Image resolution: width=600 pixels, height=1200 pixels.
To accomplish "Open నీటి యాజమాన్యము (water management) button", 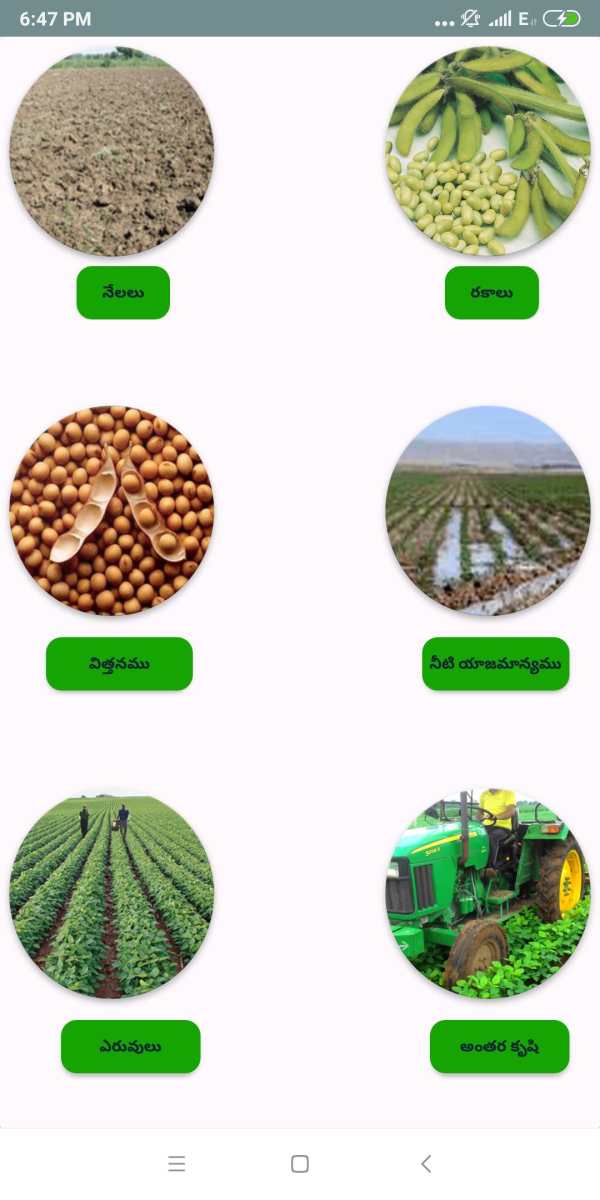I will (496, 664).
